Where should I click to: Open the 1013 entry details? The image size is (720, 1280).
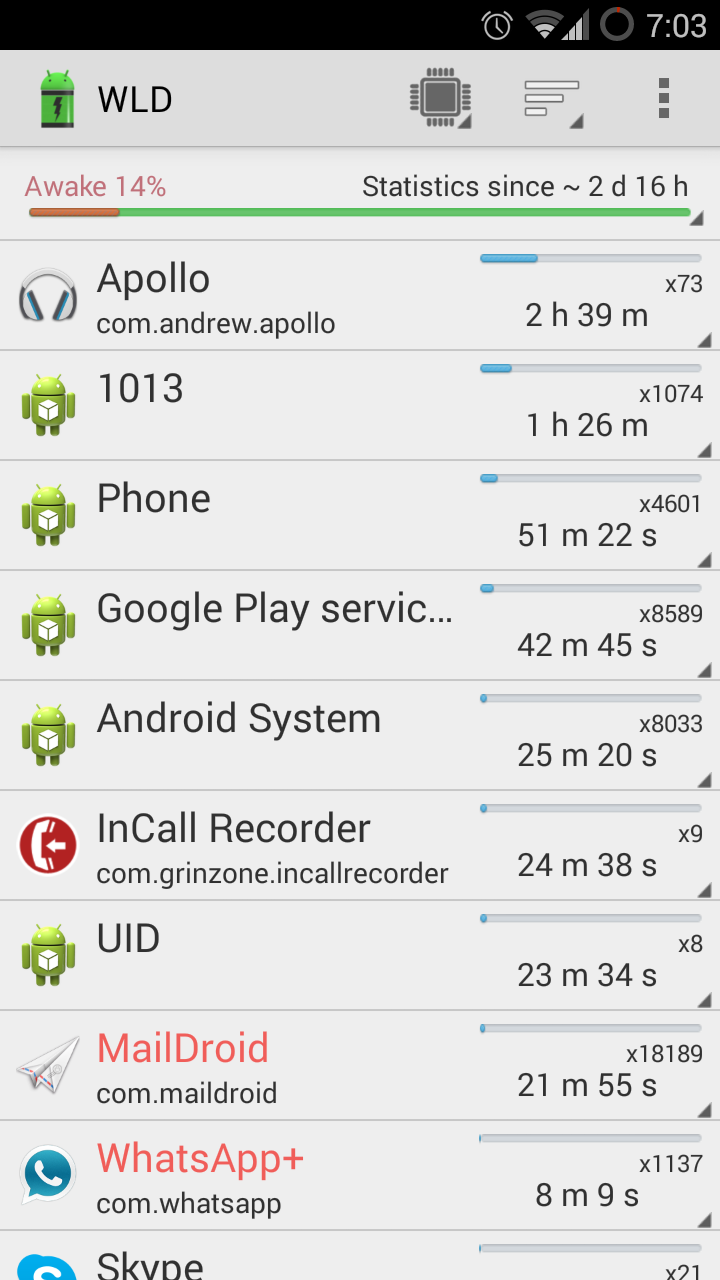coord(360,406)
